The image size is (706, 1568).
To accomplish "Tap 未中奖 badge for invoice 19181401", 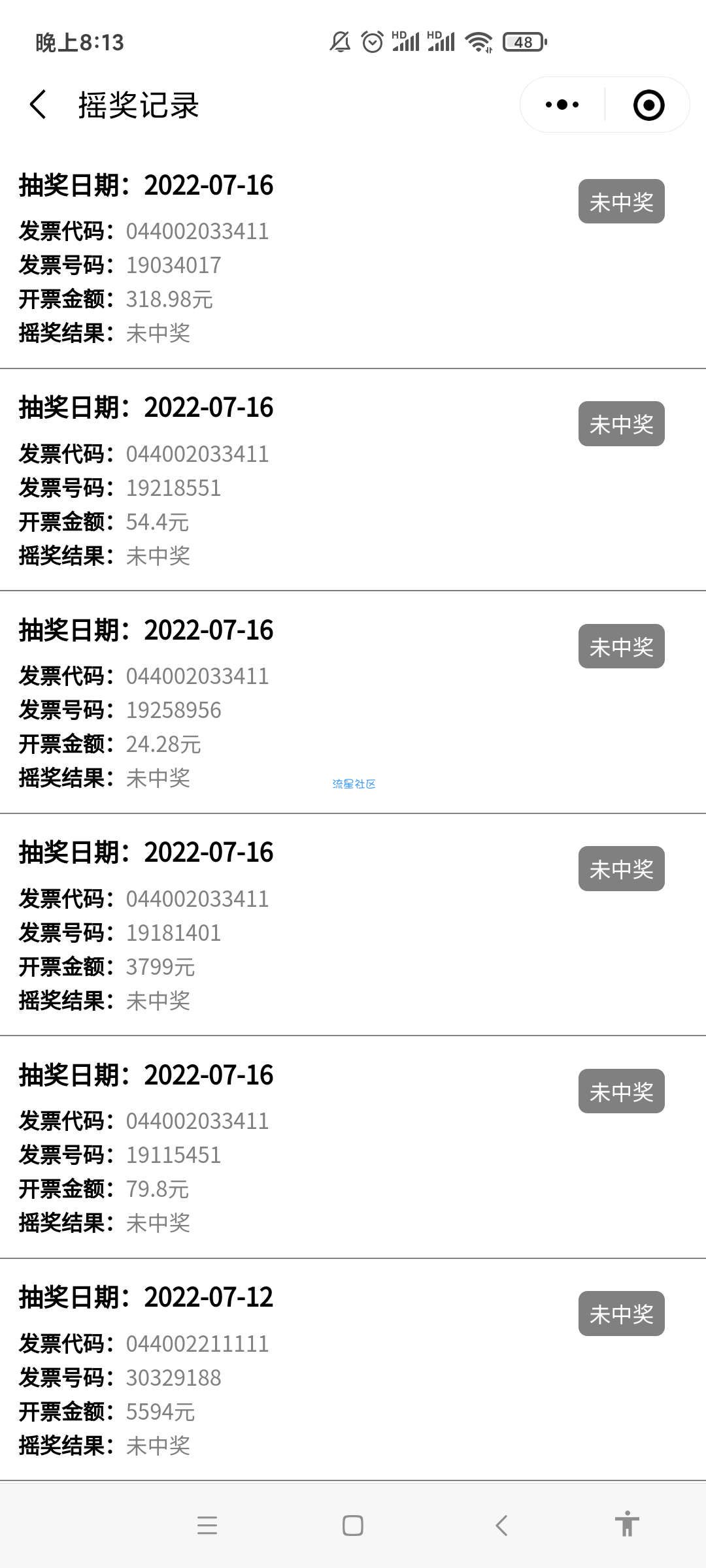I will pyautogui.click(x=621, y=868).
